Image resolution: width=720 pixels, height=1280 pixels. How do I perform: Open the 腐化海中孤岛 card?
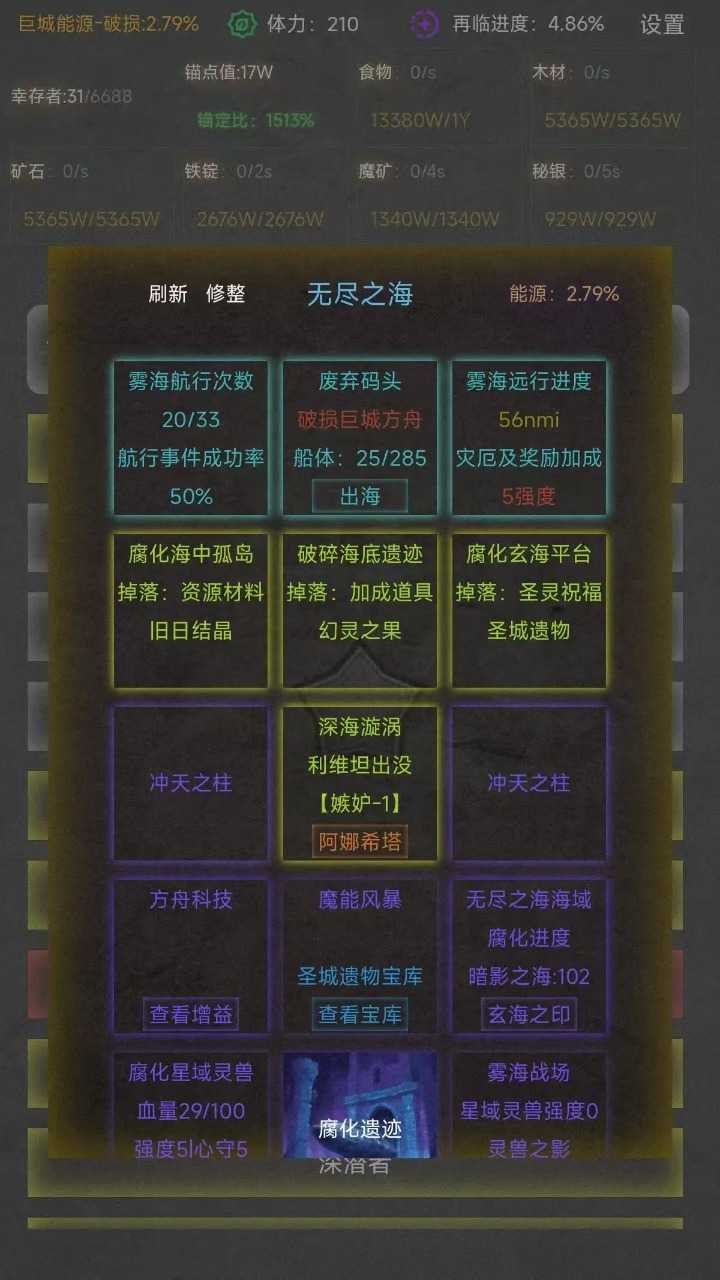click(190, 610)
